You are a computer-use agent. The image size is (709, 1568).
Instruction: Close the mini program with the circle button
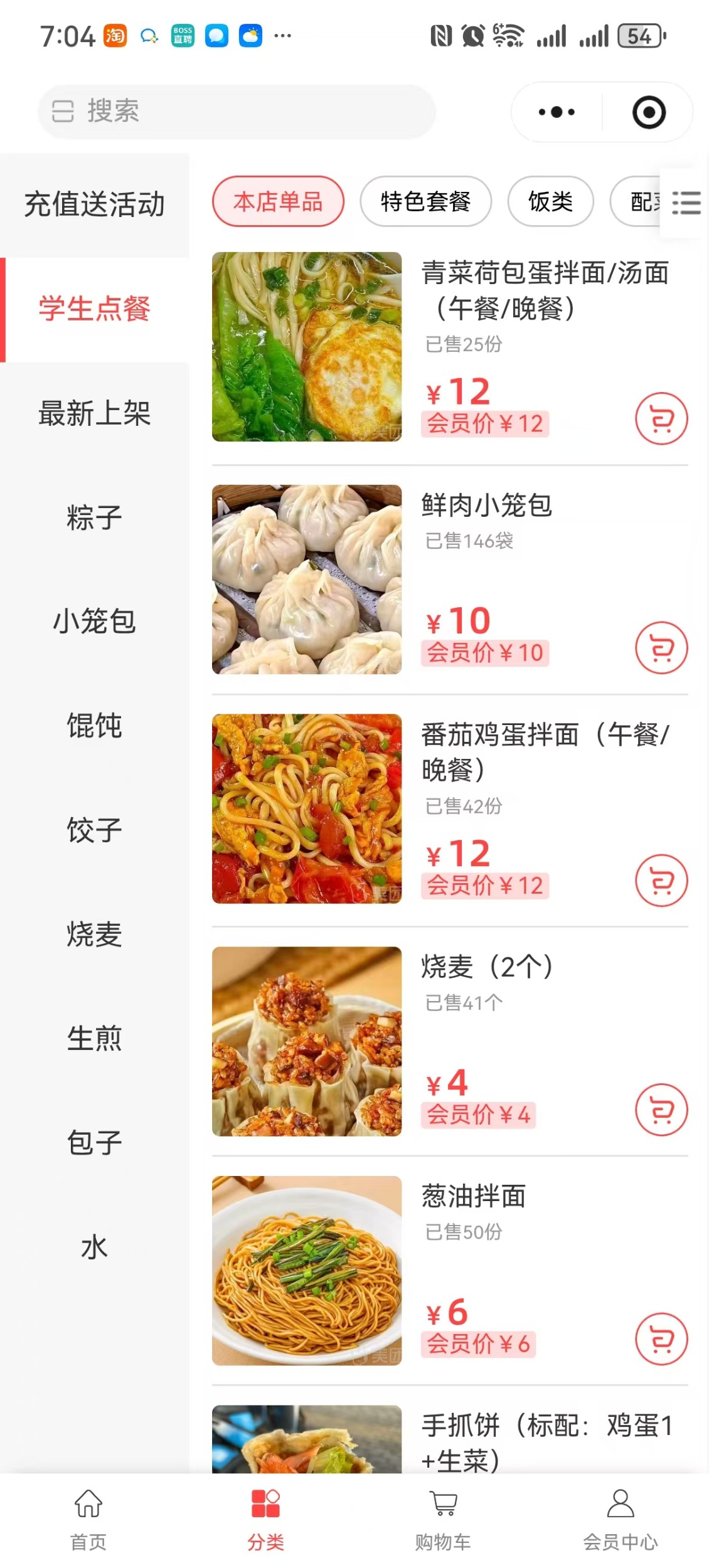[648, 112]
